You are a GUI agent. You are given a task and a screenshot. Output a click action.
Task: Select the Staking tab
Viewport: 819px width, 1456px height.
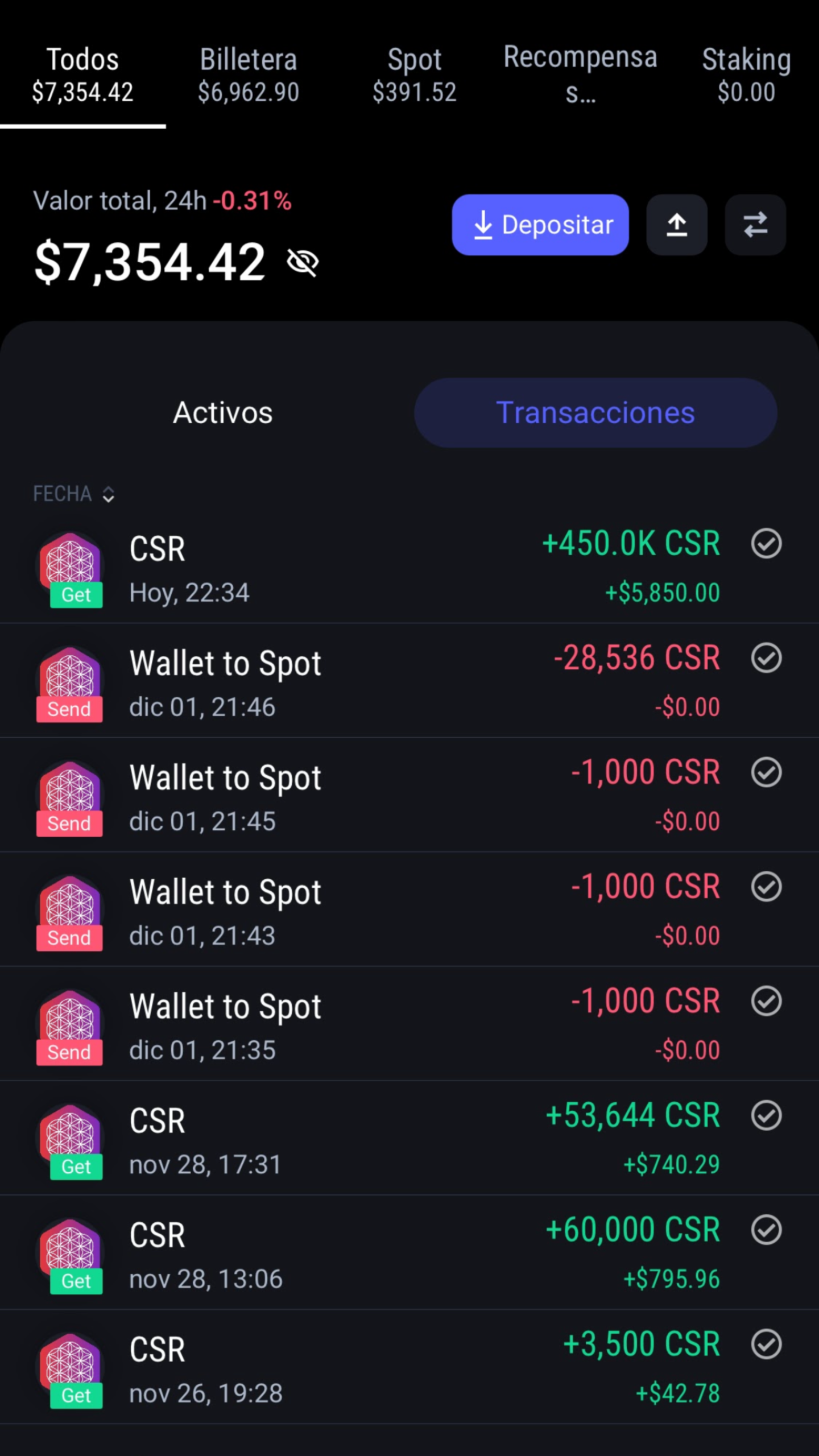746,75
